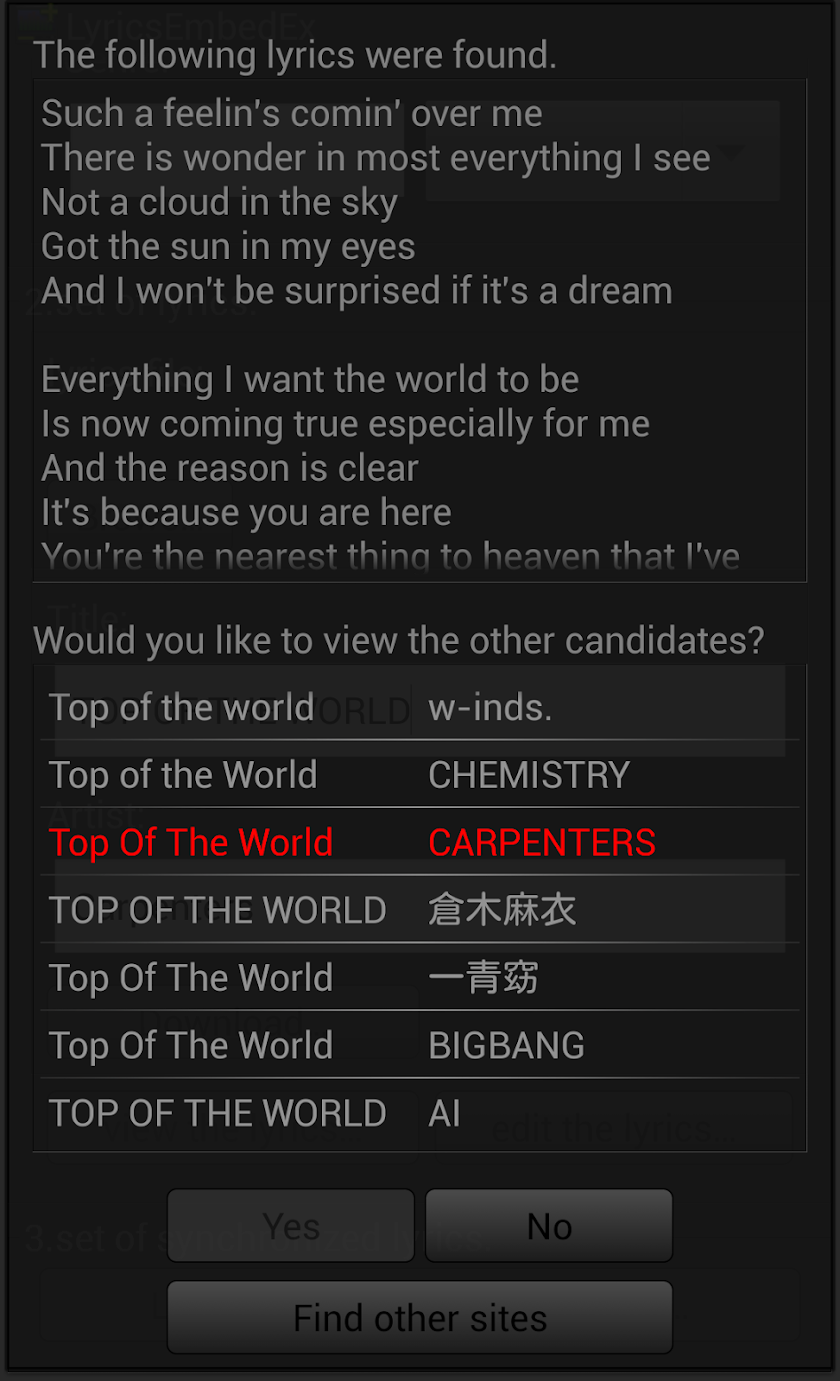Choose the CHEMISTRY Top of the World candidate
Screen dimensions: 840x1381
(x=419, y=775)
